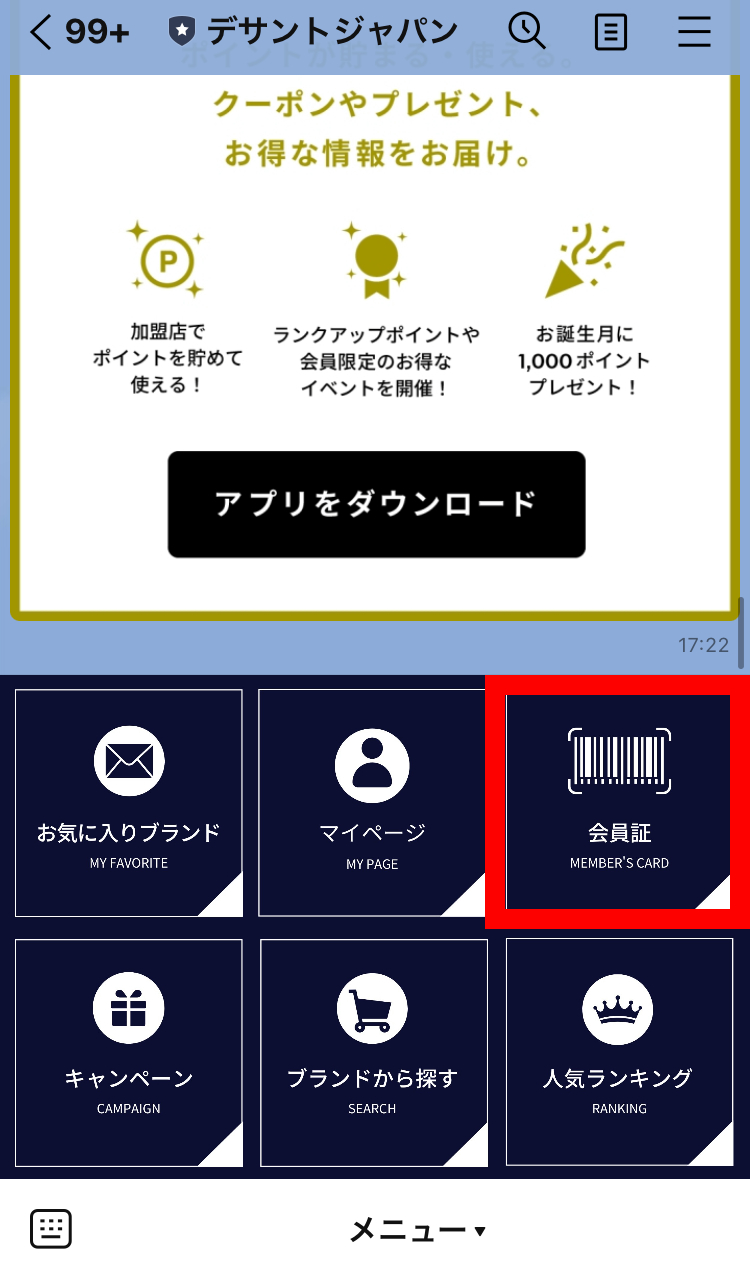The image size is (750, 1280).
Task: Open chat search icon
Action: click(x=526, y=32)
